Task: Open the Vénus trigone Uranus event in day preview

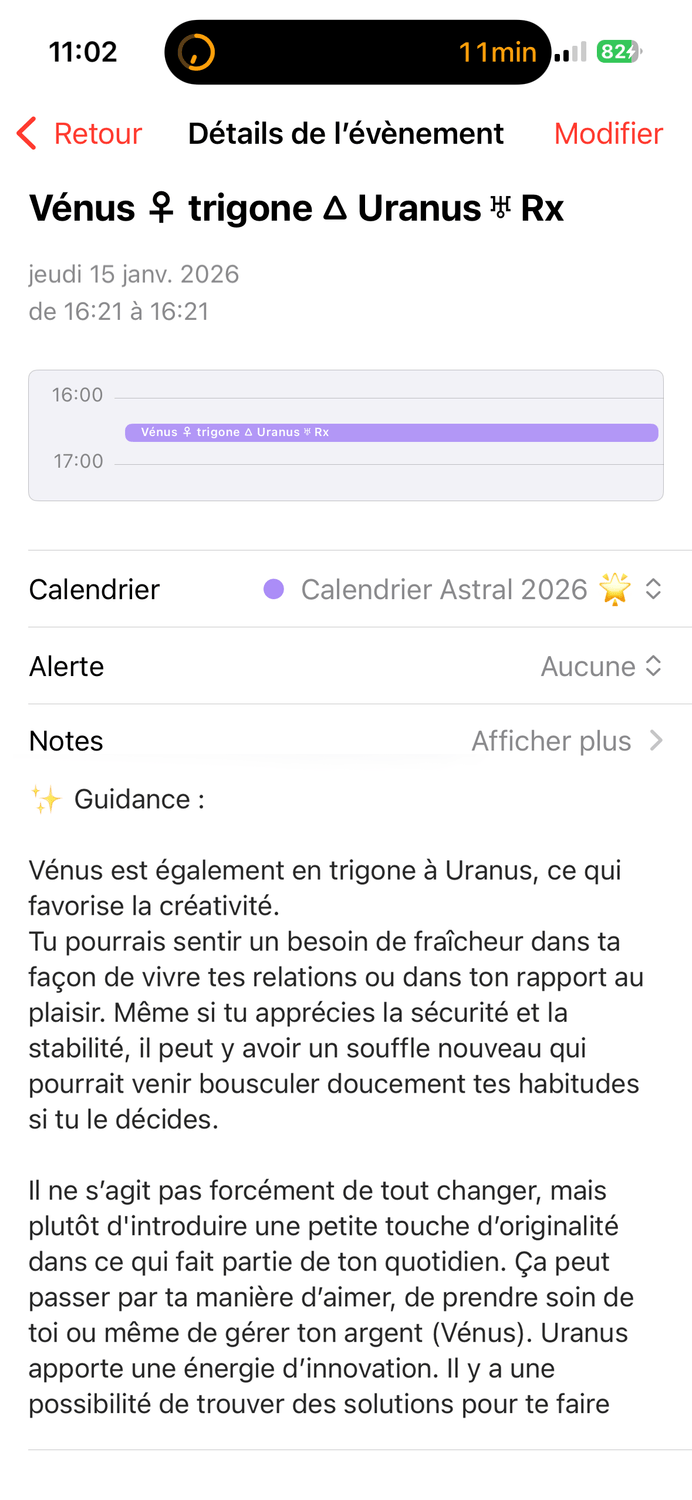Action: tap(391, 432)
